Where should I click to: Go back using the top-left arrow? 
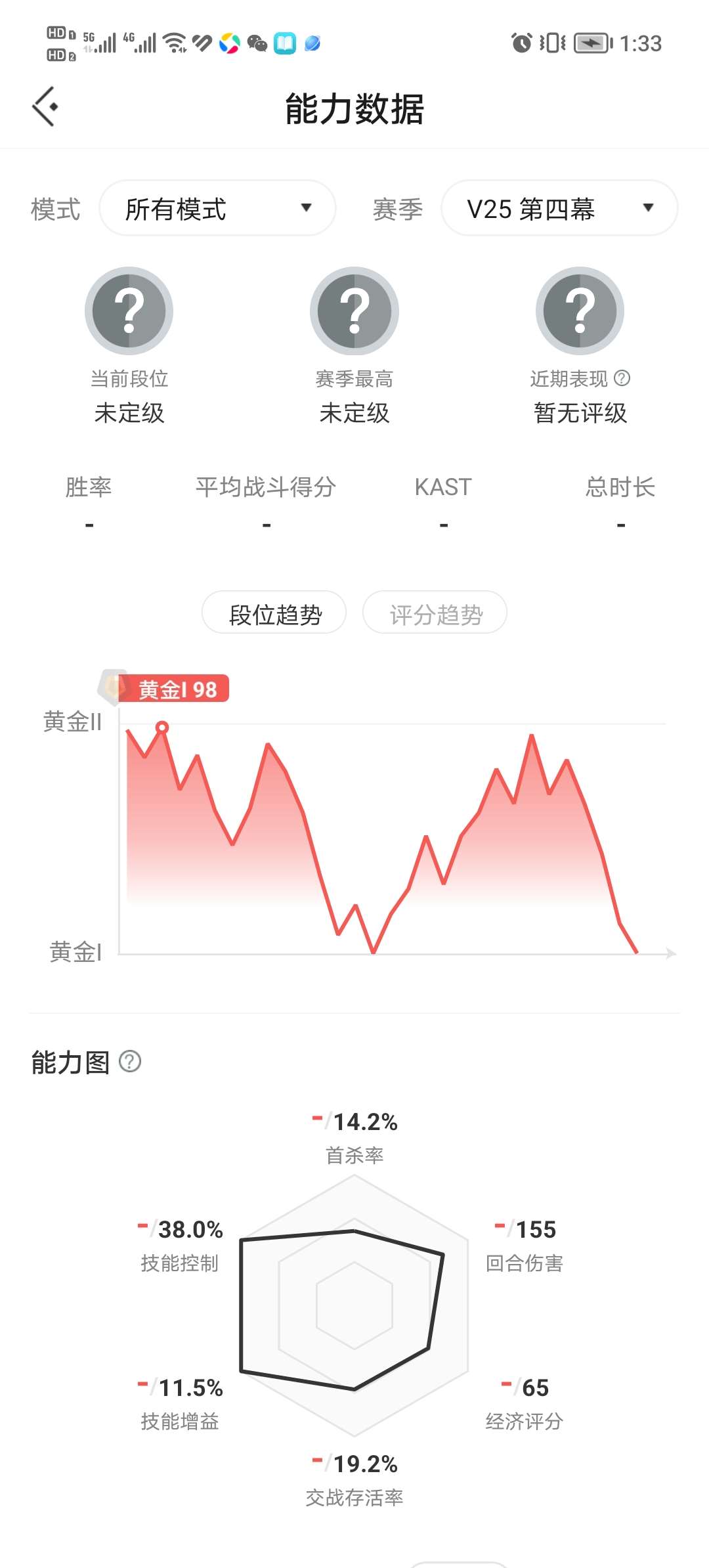click(45, 106)
